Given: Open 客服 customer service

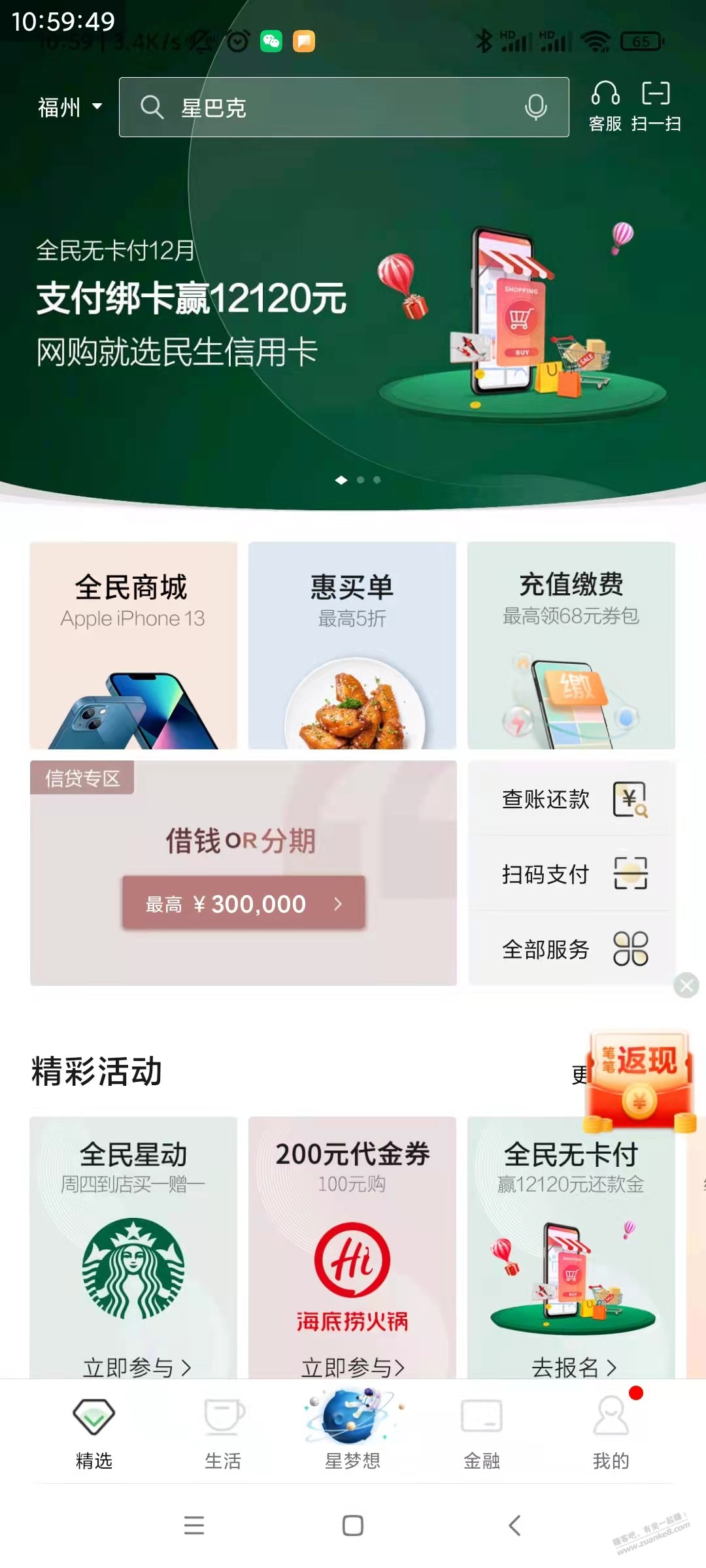Looking at the screenshot, I should tap(605, 106).
